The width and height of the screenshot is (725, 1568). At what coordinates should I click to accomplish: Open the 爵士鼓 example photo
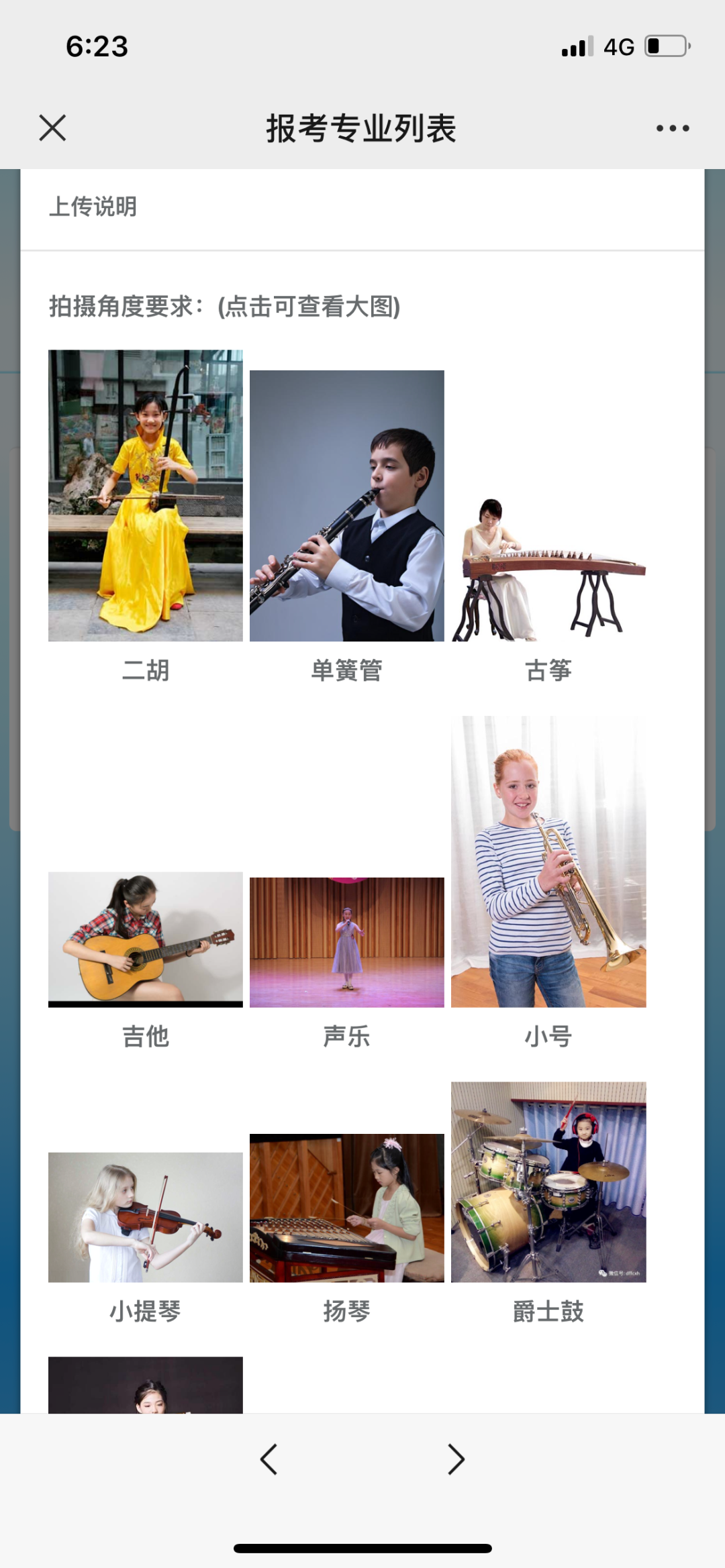click(x=548, y=1182)
